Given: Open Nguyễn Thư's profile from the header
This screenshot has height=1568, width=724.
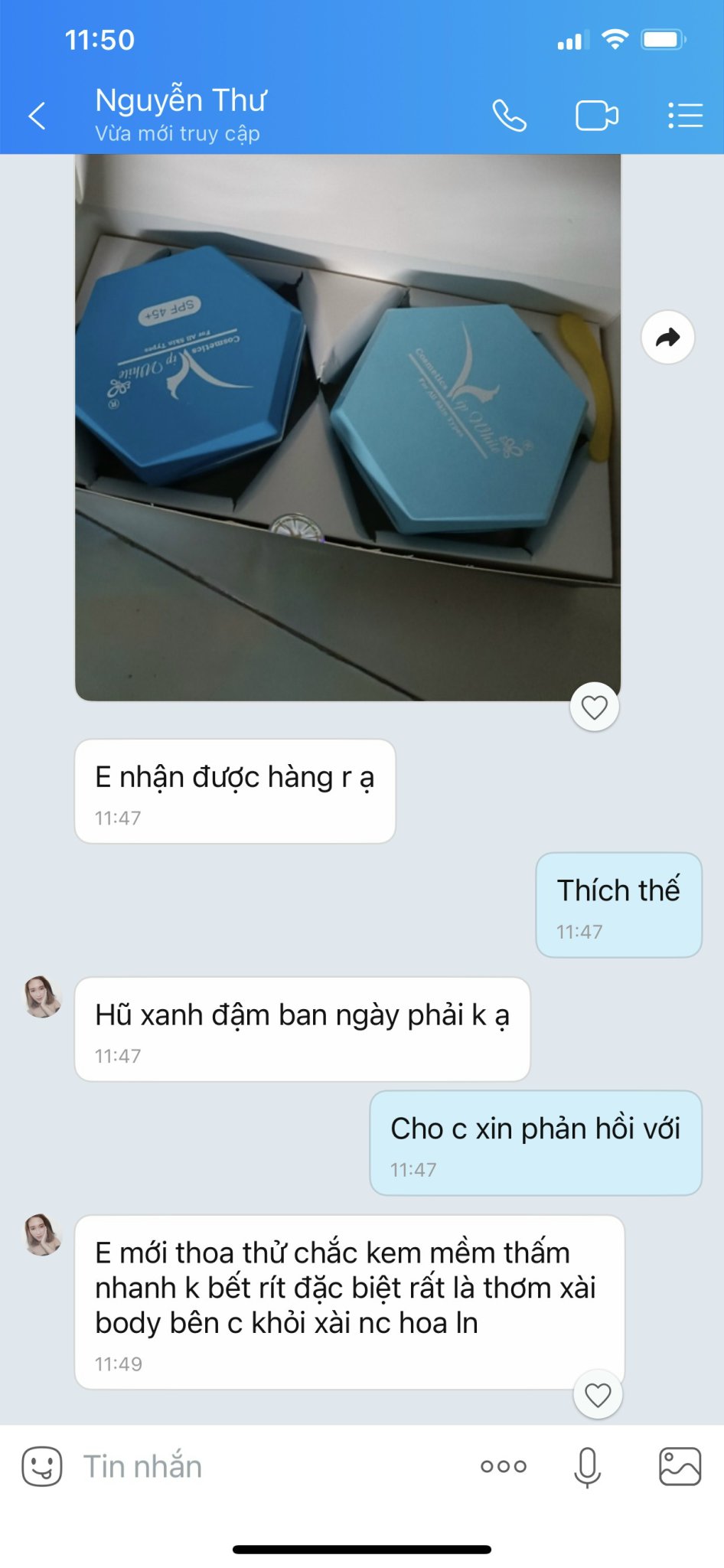Looking at the screenshot, I should (x=181, y=115).
